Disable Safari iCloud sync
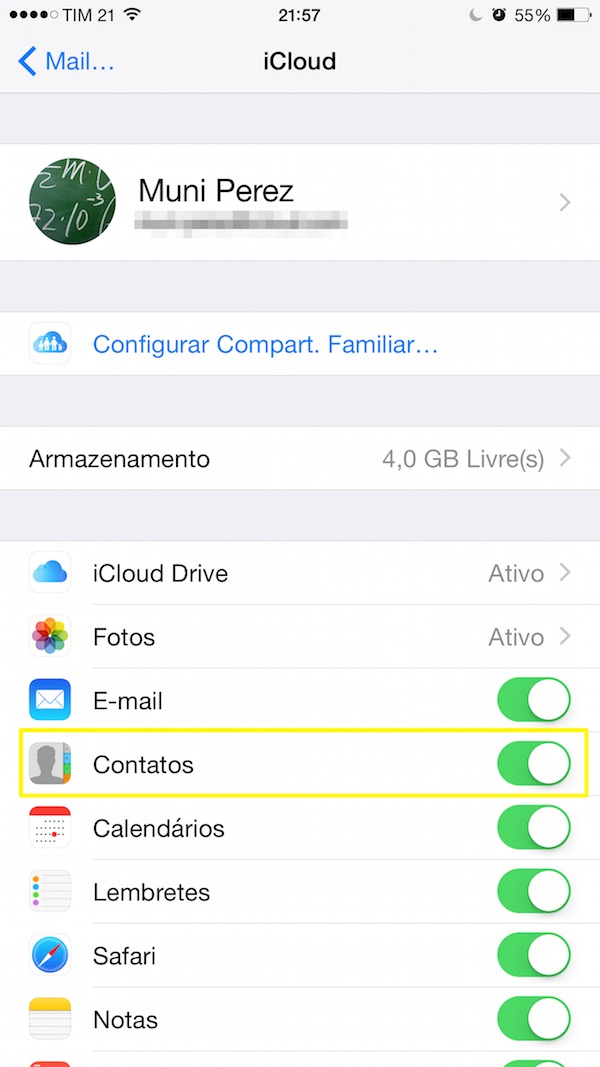Image resolution: width=600 pixels, height=1067 pixels. [534, 955]
